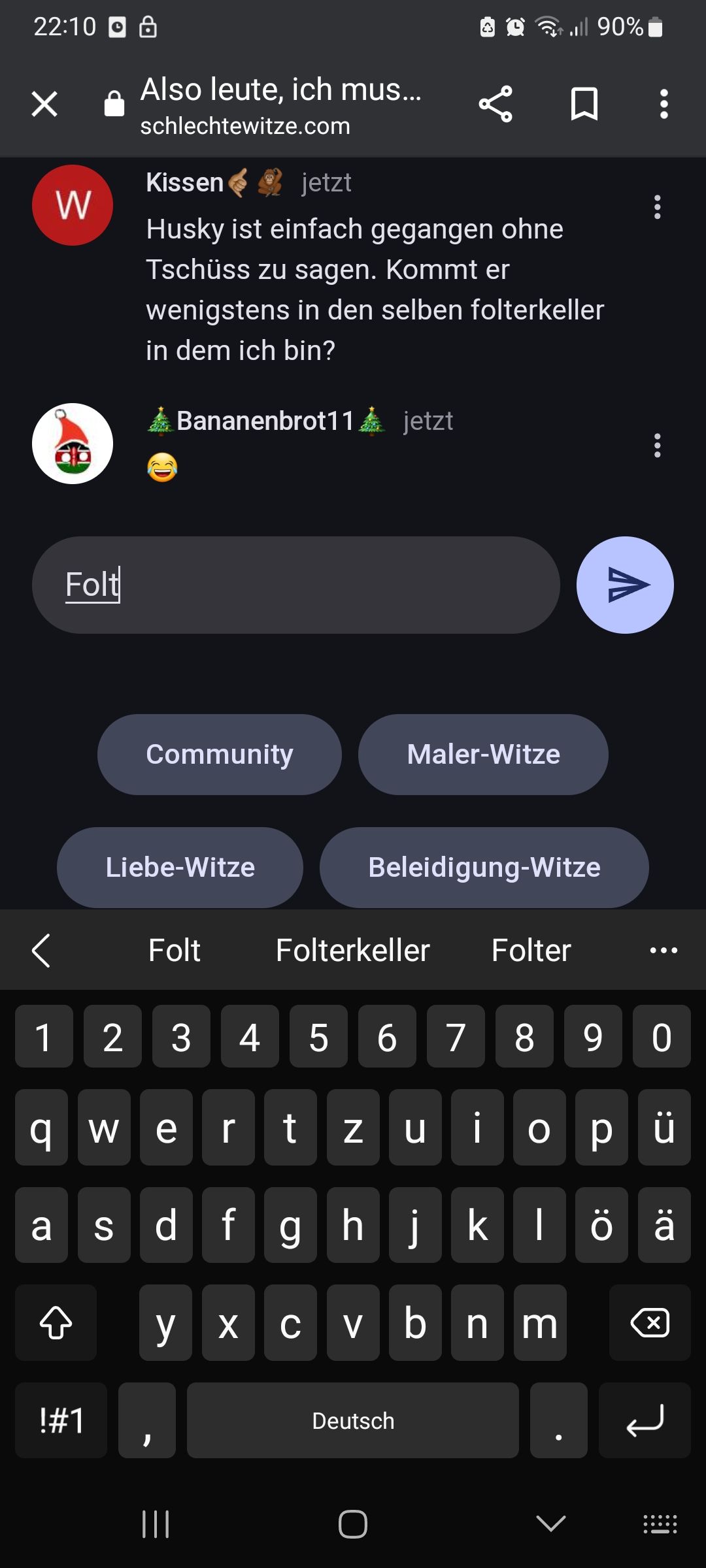Open the browser overflow menu
Image resolution: width=706 pixels, height=1568 pixels.
coord(664,105)
